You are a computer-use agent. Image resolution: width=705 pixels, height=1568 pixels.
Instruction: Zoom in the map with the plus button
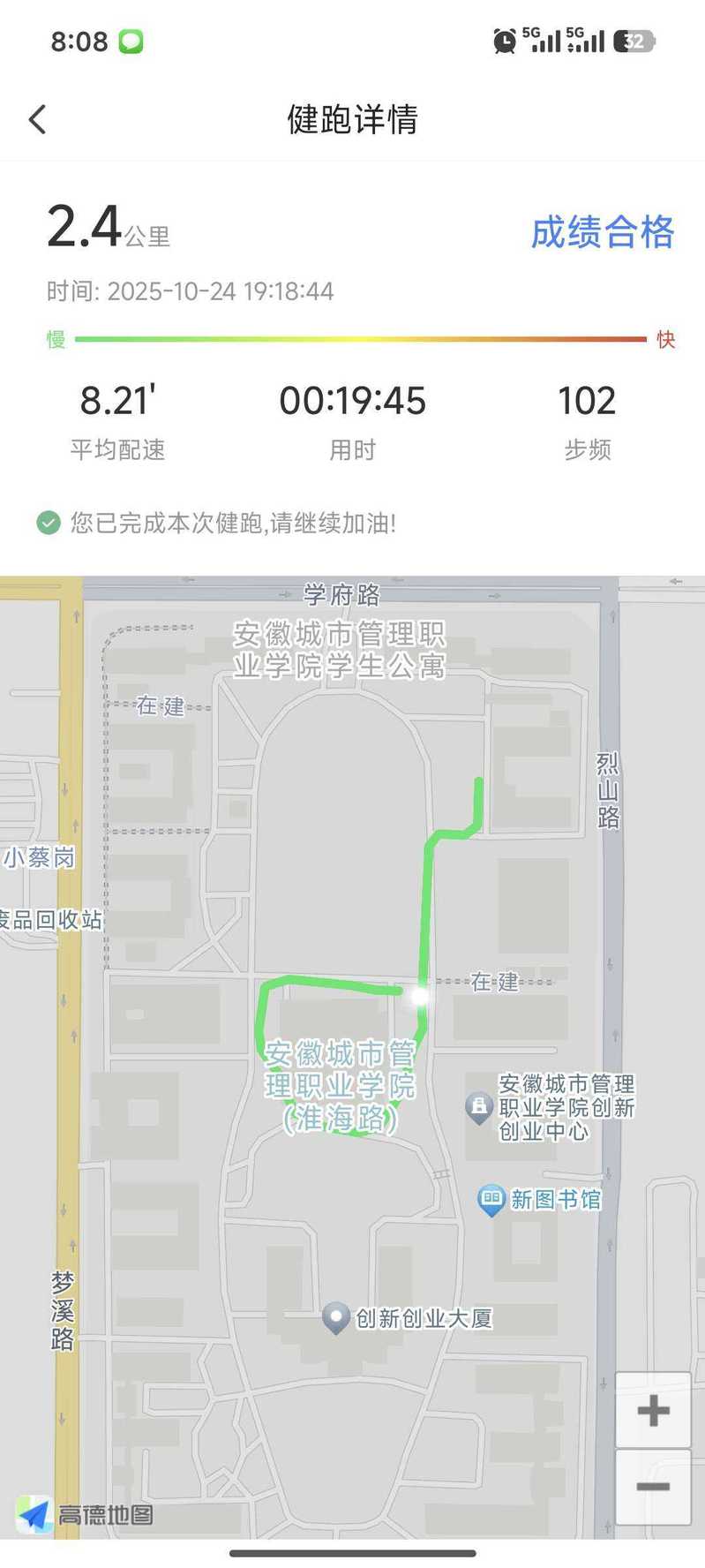pyautogui.click(x=653, y=1410)
